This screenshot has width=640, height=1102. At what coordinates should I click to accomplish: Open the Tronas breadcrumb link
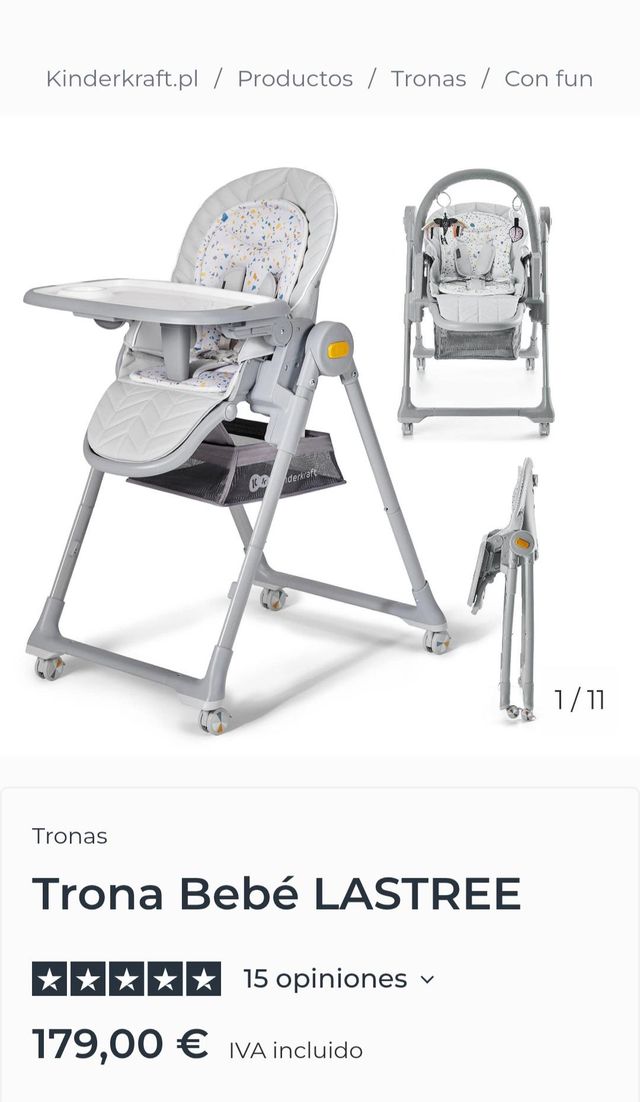(x=428, y=79)
